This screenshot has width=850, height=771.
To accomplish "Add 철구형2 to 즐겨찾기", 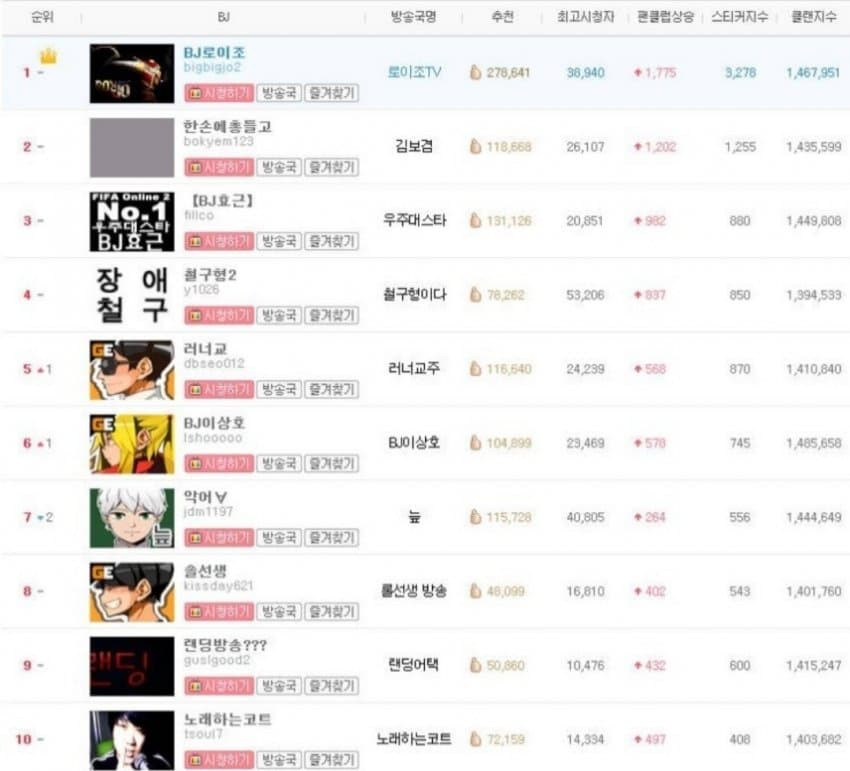I will point(330,315).
